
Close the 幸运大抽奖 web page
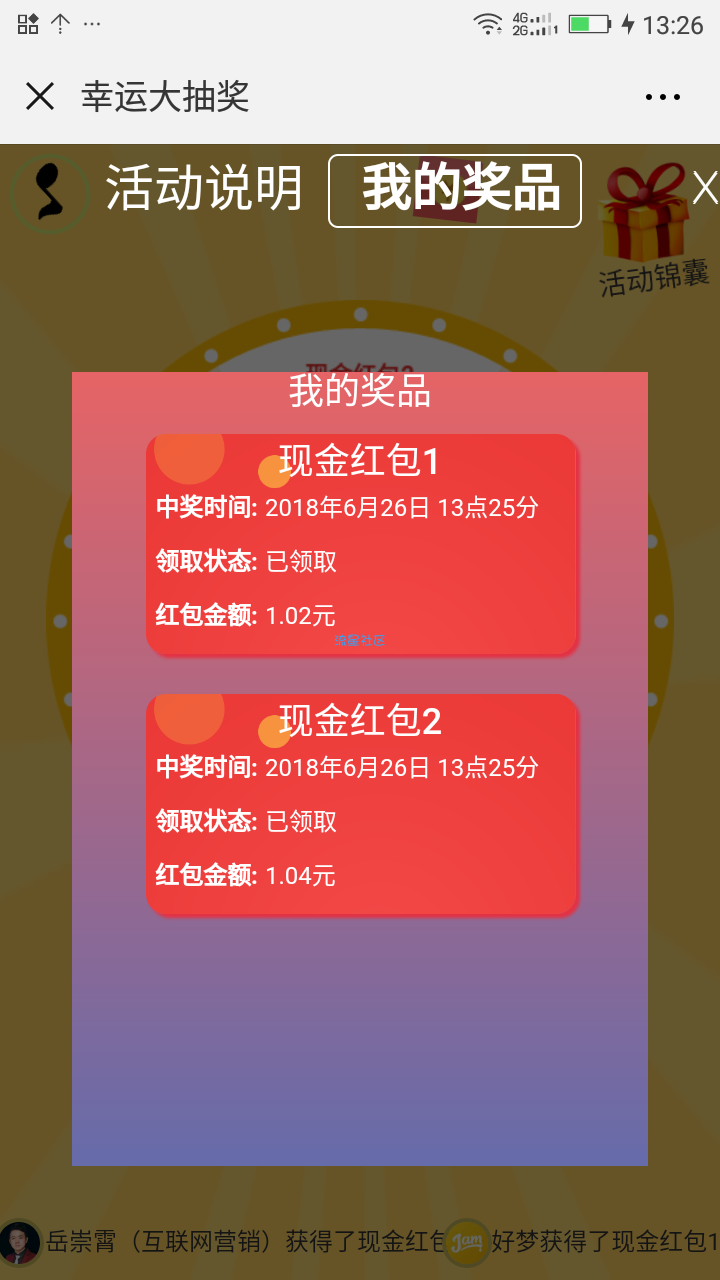pos(40,97)
